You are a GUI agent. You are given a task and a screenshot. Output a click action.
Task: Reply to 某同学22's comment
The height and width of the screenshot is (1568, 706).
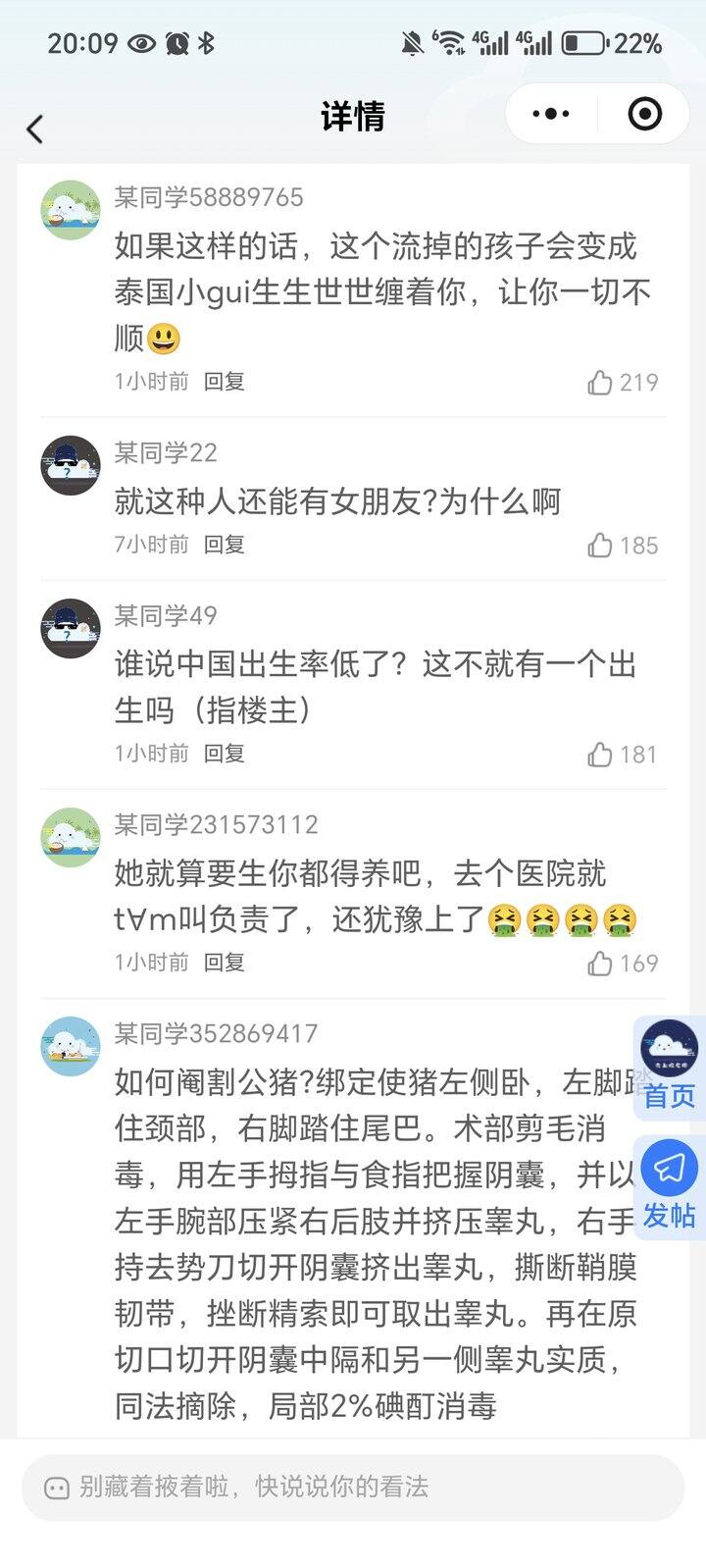point(224,545)
